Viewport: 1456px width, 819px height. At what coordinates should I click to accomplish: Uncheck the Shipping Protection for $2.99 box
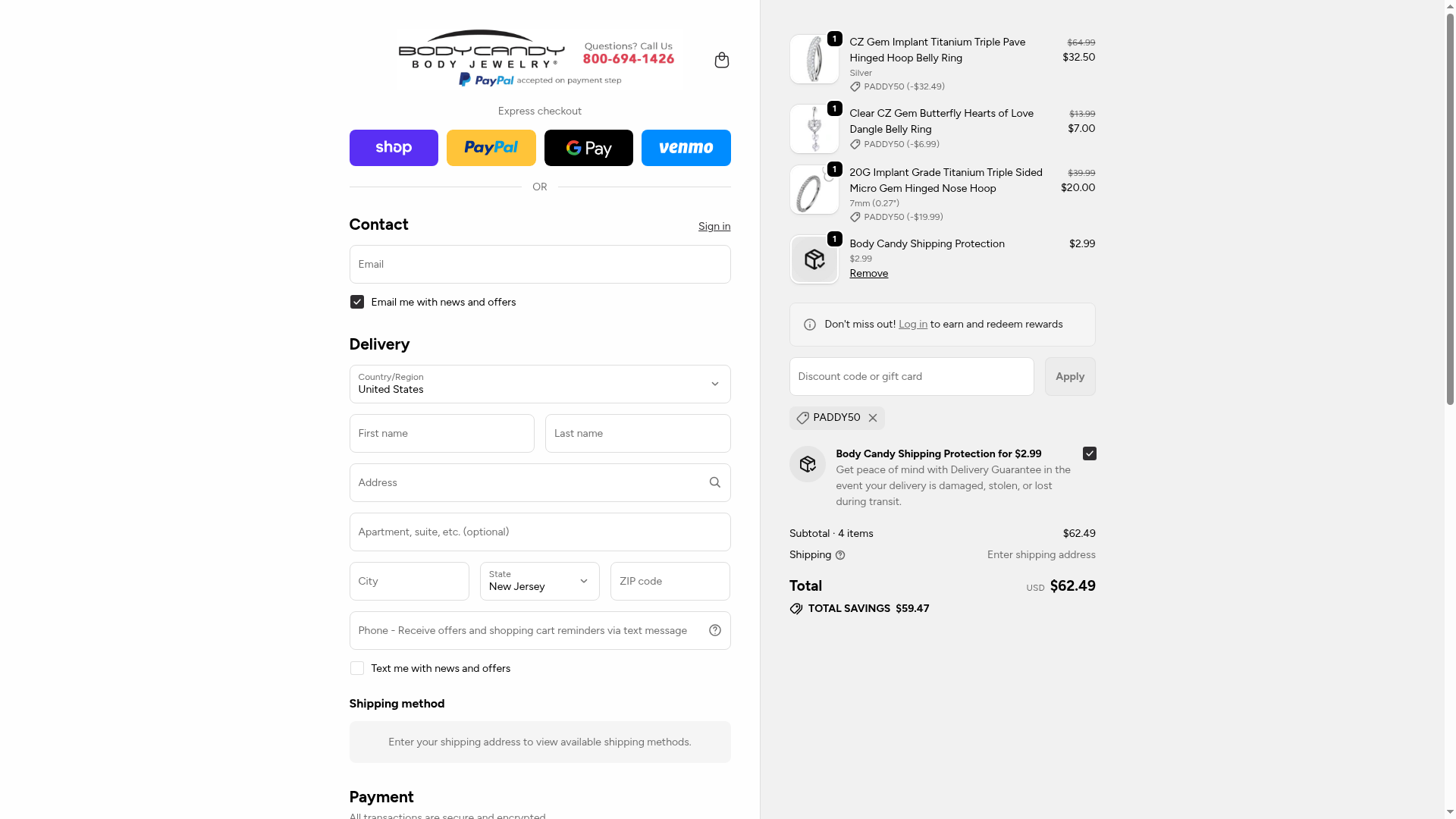tap(1089, 453)
